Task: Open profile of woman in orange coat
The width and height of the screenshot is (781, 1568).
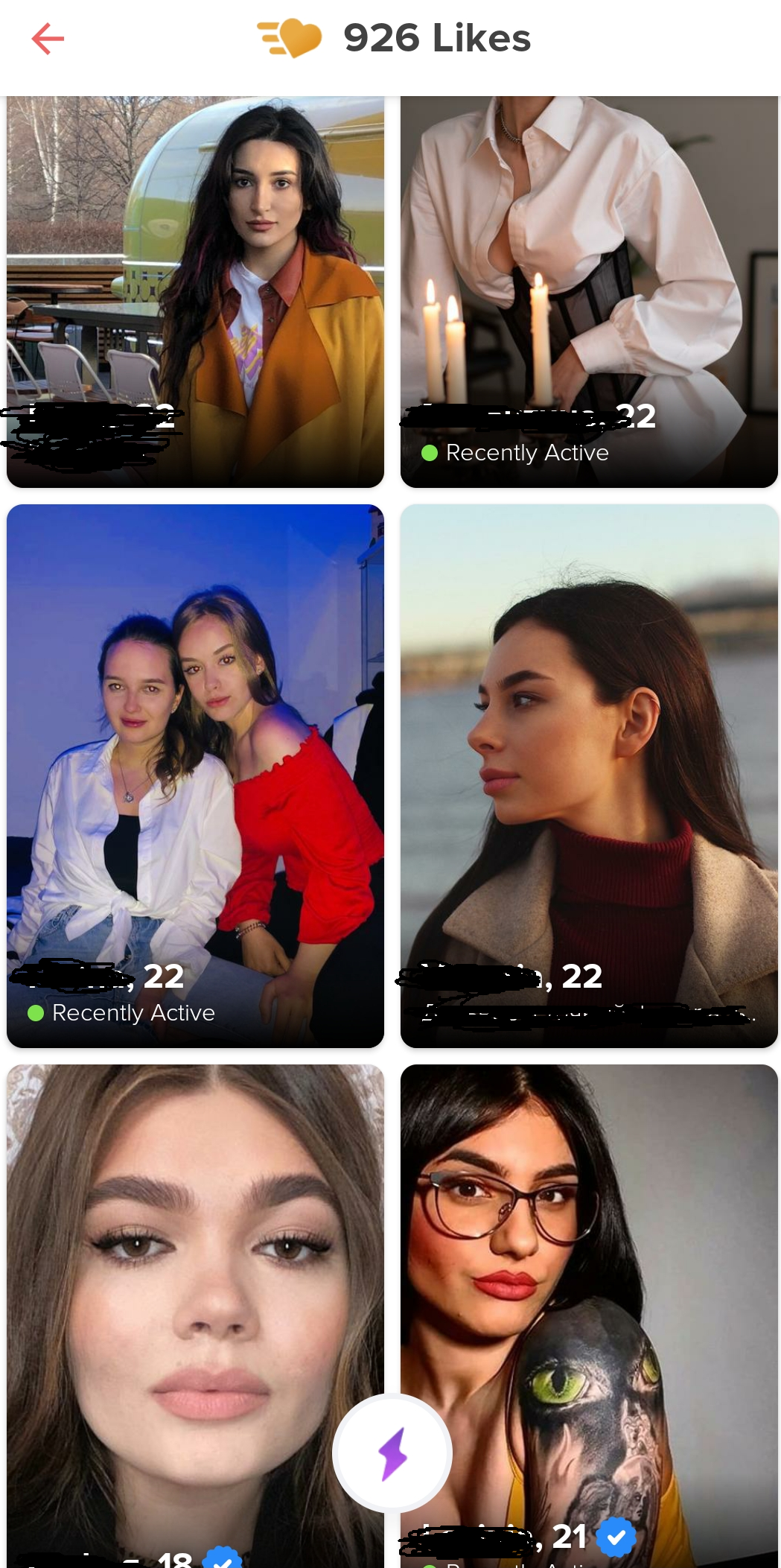Action: 195,291
